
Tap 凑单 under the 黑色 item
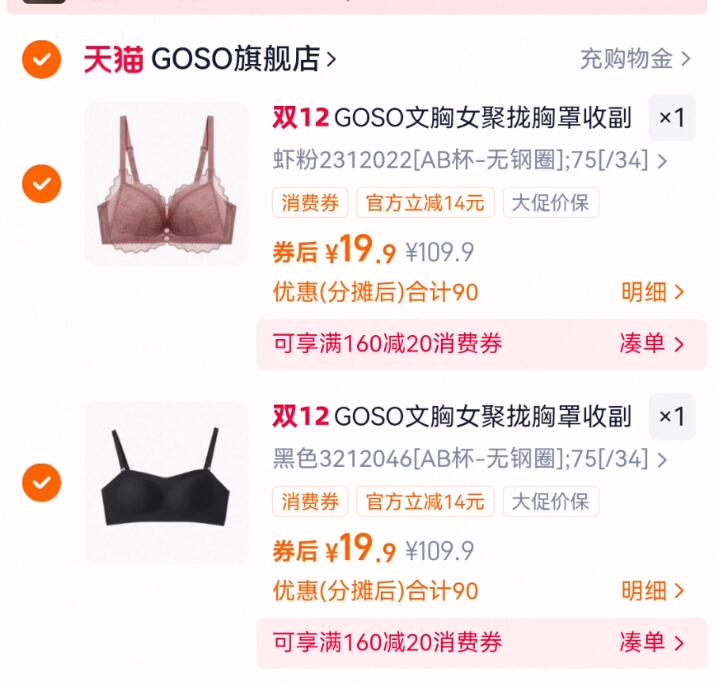652,642
